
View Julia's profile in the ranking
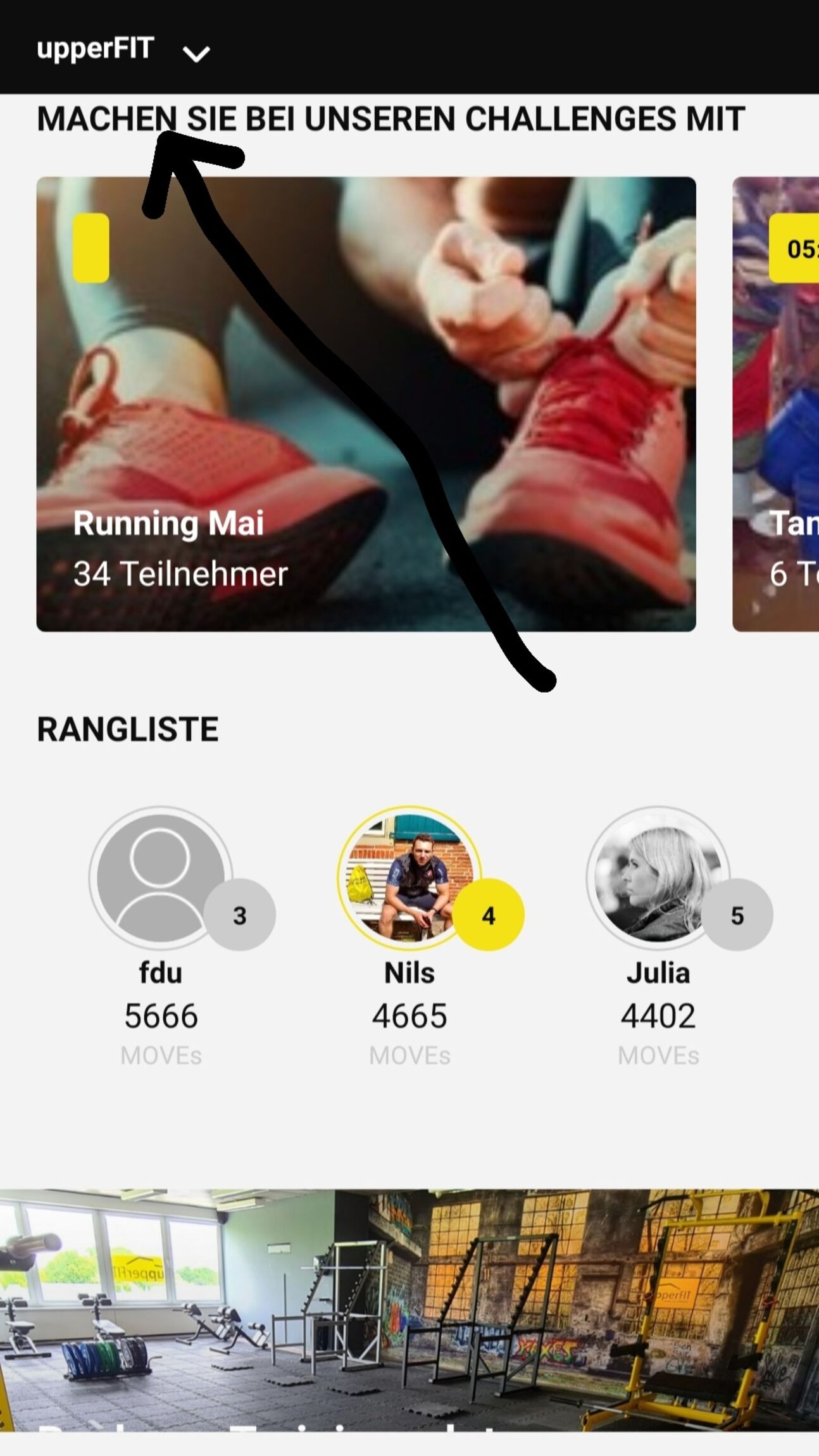[x=658, y=878]
